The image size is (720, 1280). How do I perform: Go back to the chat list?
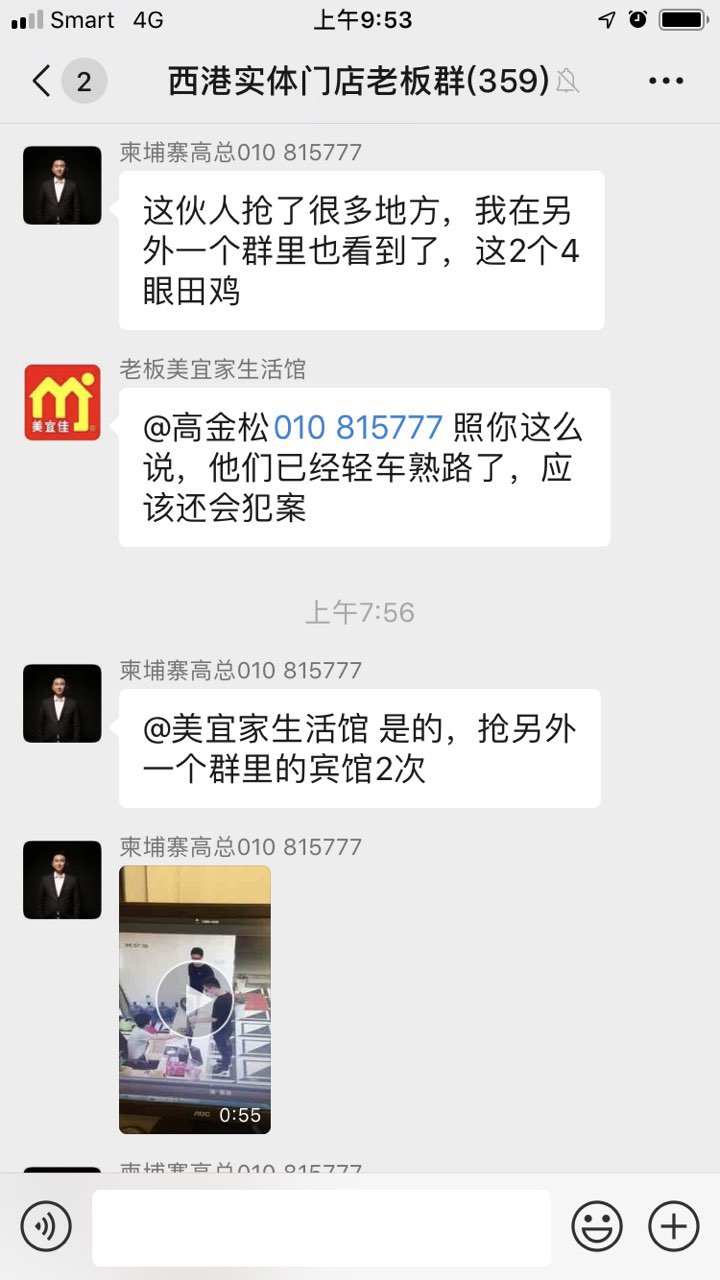42,81
